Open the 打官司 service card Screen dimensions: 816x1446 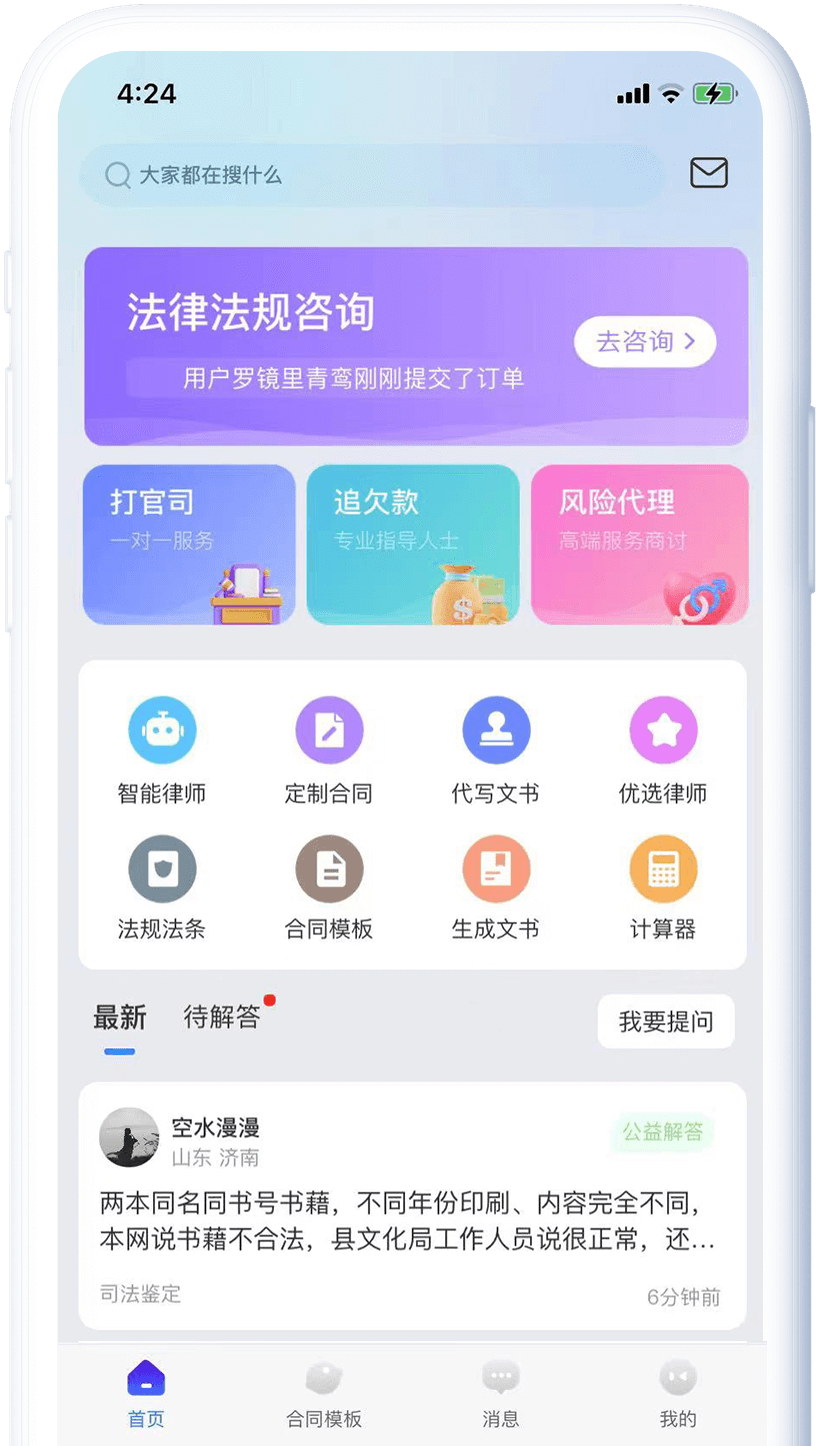point(189,545)
